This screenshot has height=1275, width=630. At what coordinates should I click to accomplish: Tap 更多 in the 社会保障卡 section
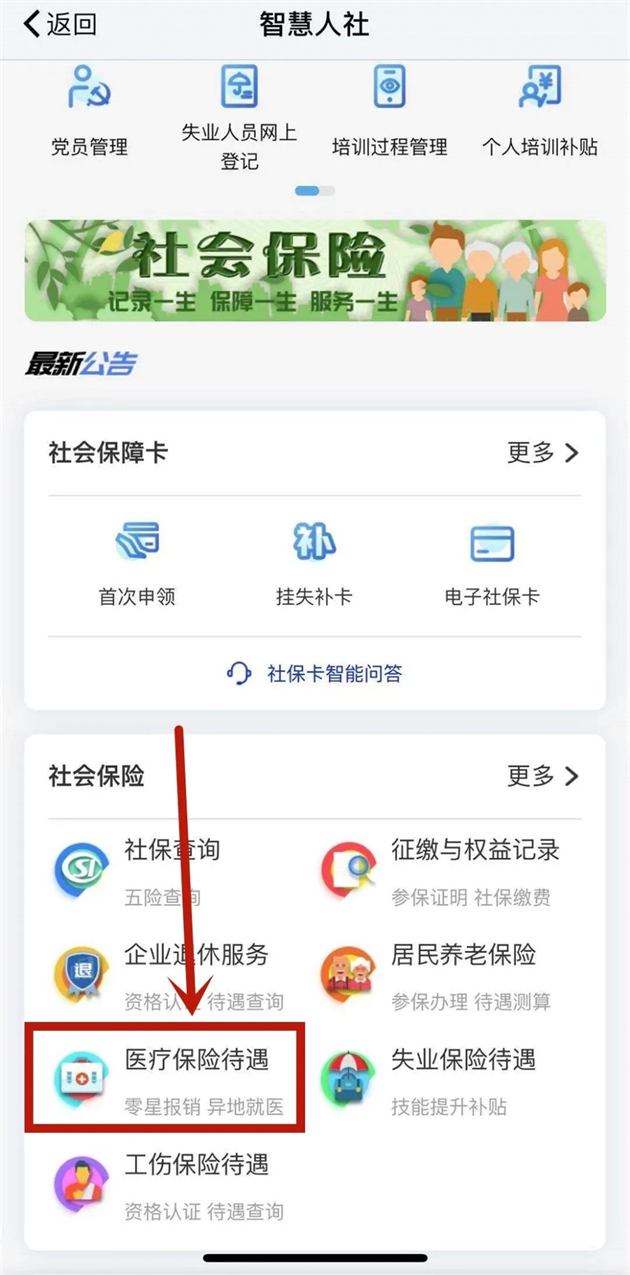[543, 453]
